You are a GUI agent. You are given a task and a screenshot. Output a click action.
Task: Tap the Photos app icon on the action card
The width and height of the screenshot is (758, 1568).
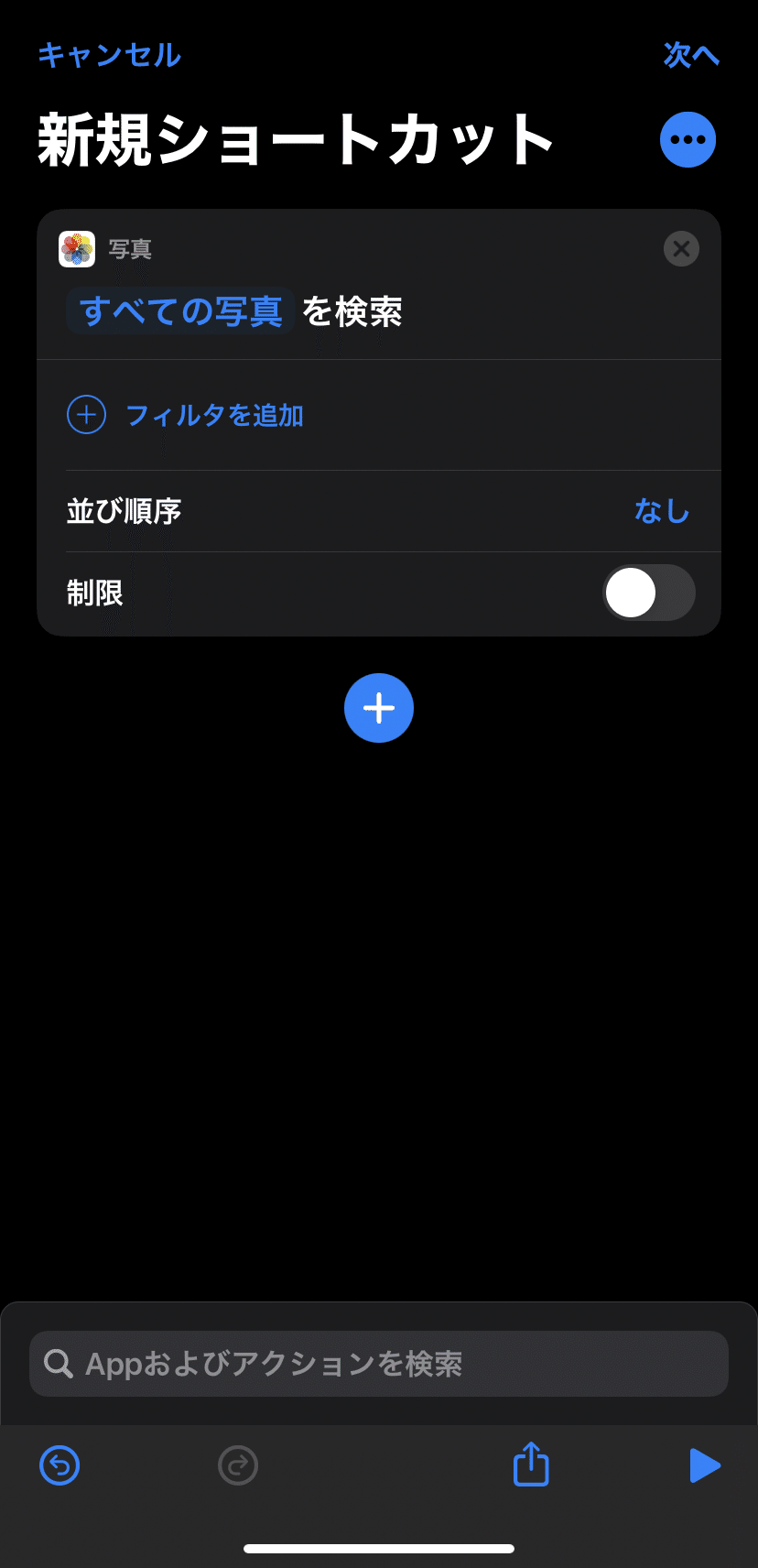click(77, 248)
